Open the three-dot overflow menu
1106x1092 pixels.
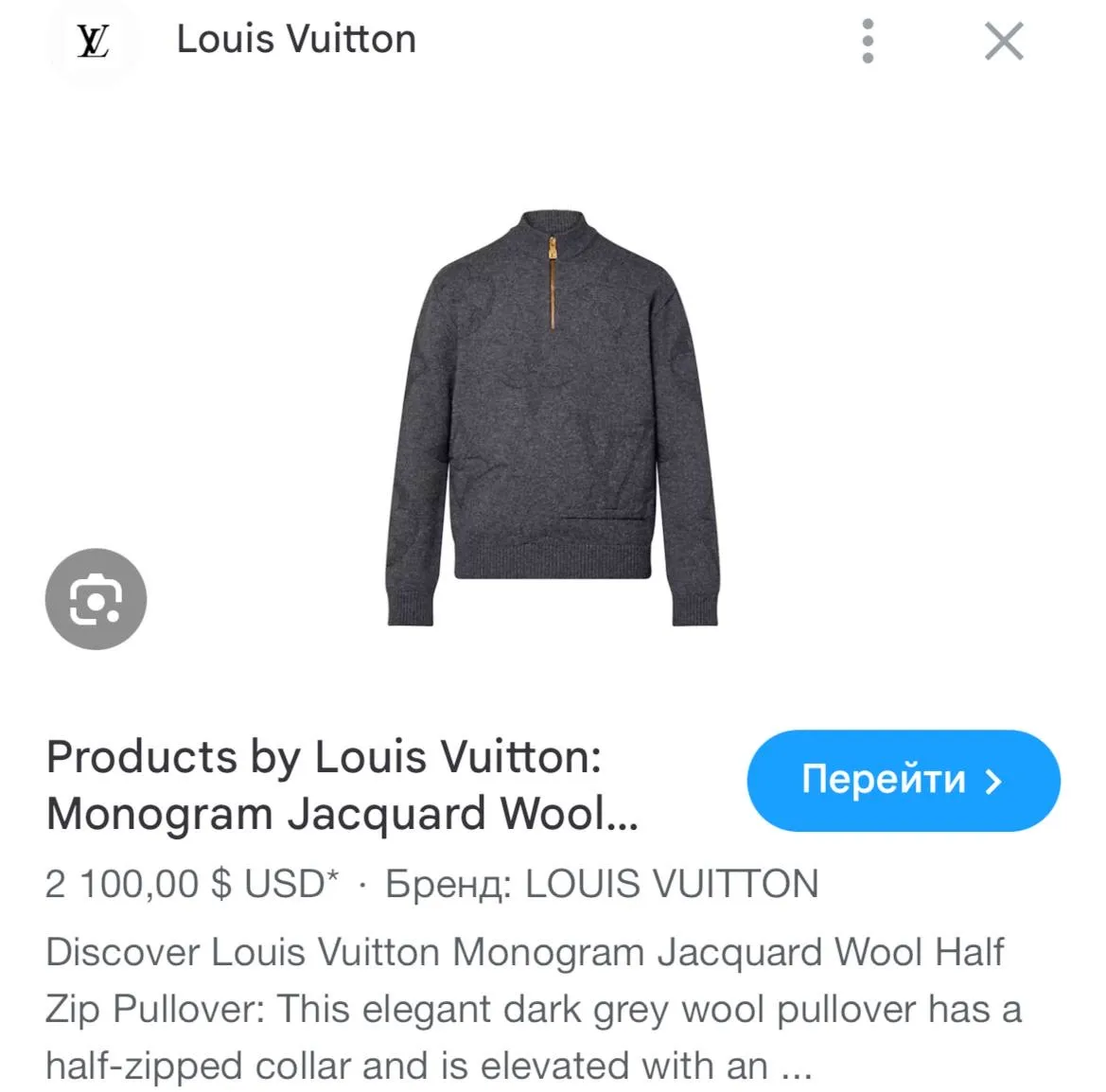(x=868, y=41)
